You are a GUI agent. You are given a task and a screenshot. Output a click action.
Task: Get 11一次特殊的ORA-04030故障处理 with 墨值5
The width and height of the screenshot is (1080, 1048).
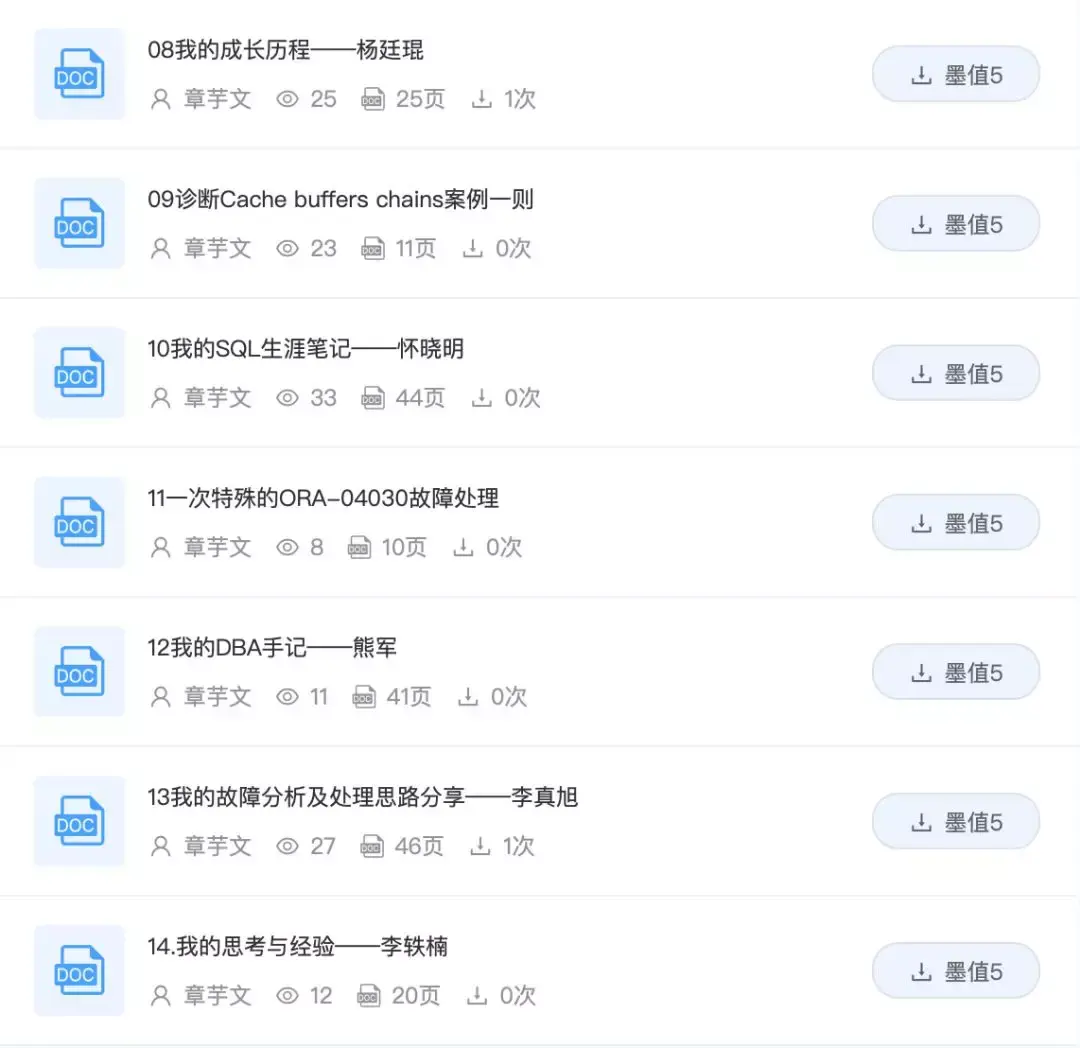(956, 523)
